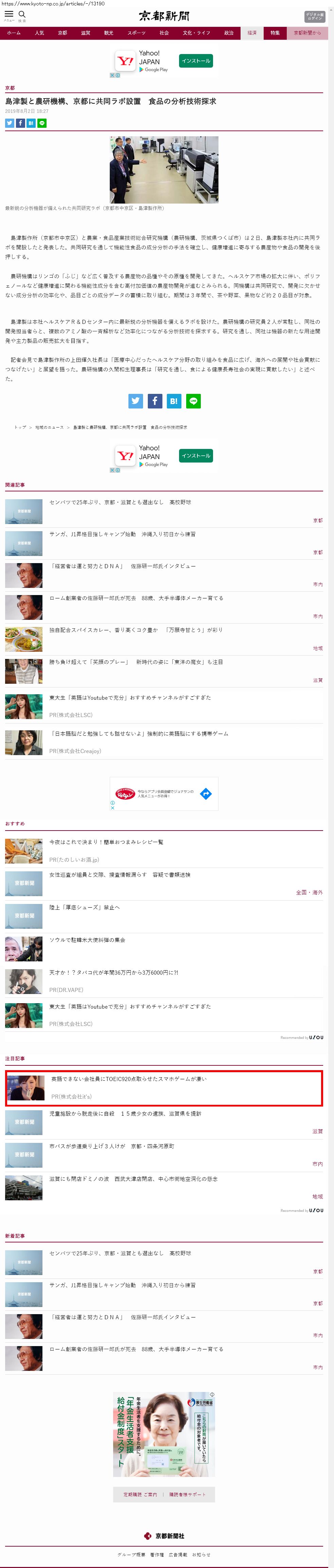The image size is (334, 1568).
Task: Read the ローム創業者の佐藤研一郎氏が死去 related article
Action: tap(136, 598)
